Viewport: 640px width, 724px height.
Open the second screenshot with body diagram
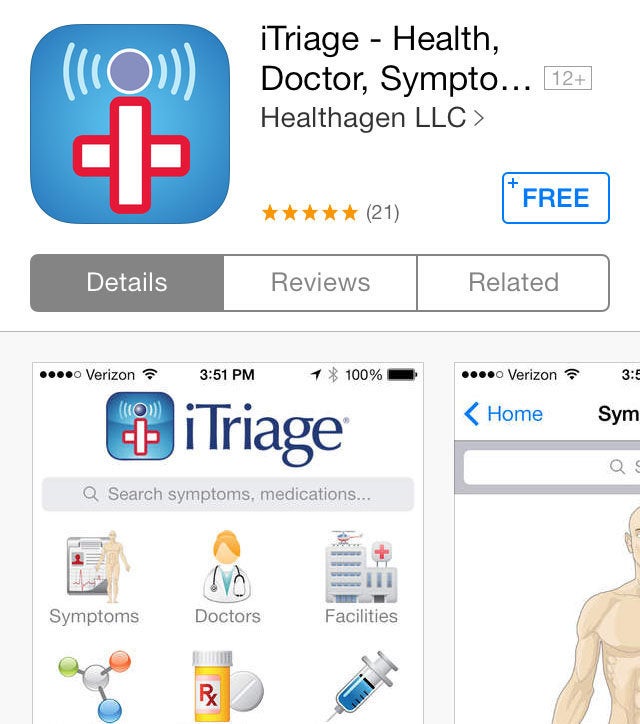coord(548,540)
